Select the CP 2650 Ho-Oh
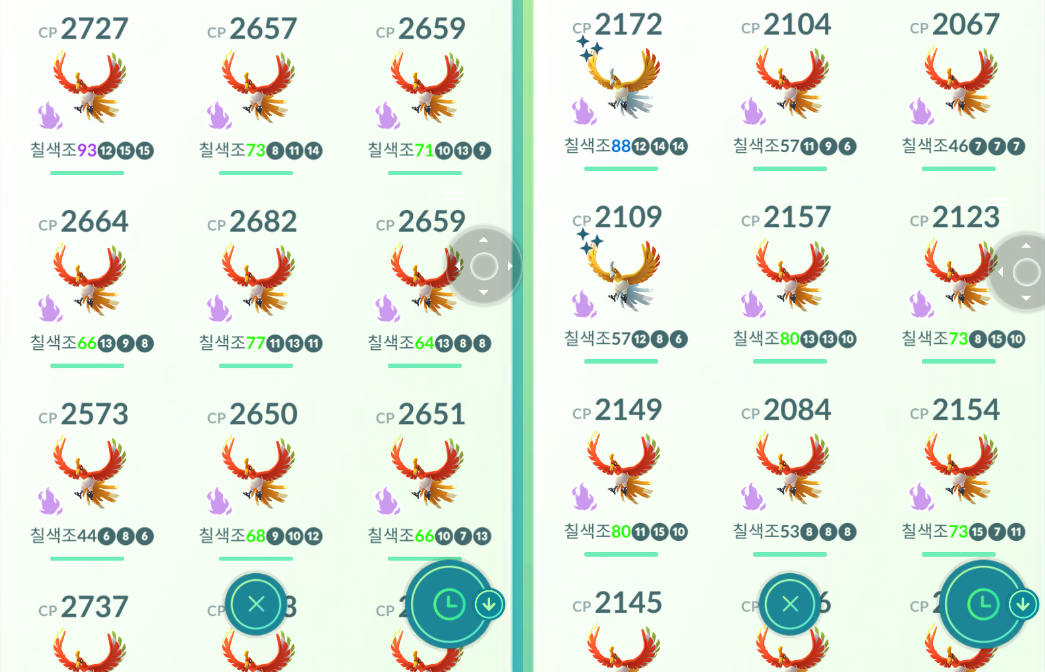1045x672 pixels. (x=258, y=473)
